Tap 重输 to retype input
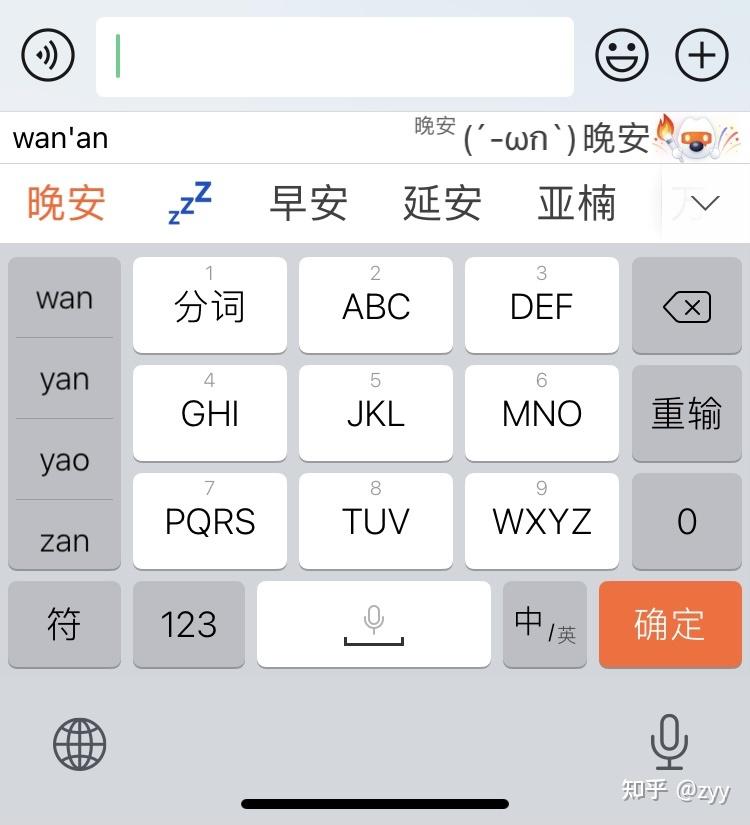Screen dimensions: 750x825 point(686,413)
